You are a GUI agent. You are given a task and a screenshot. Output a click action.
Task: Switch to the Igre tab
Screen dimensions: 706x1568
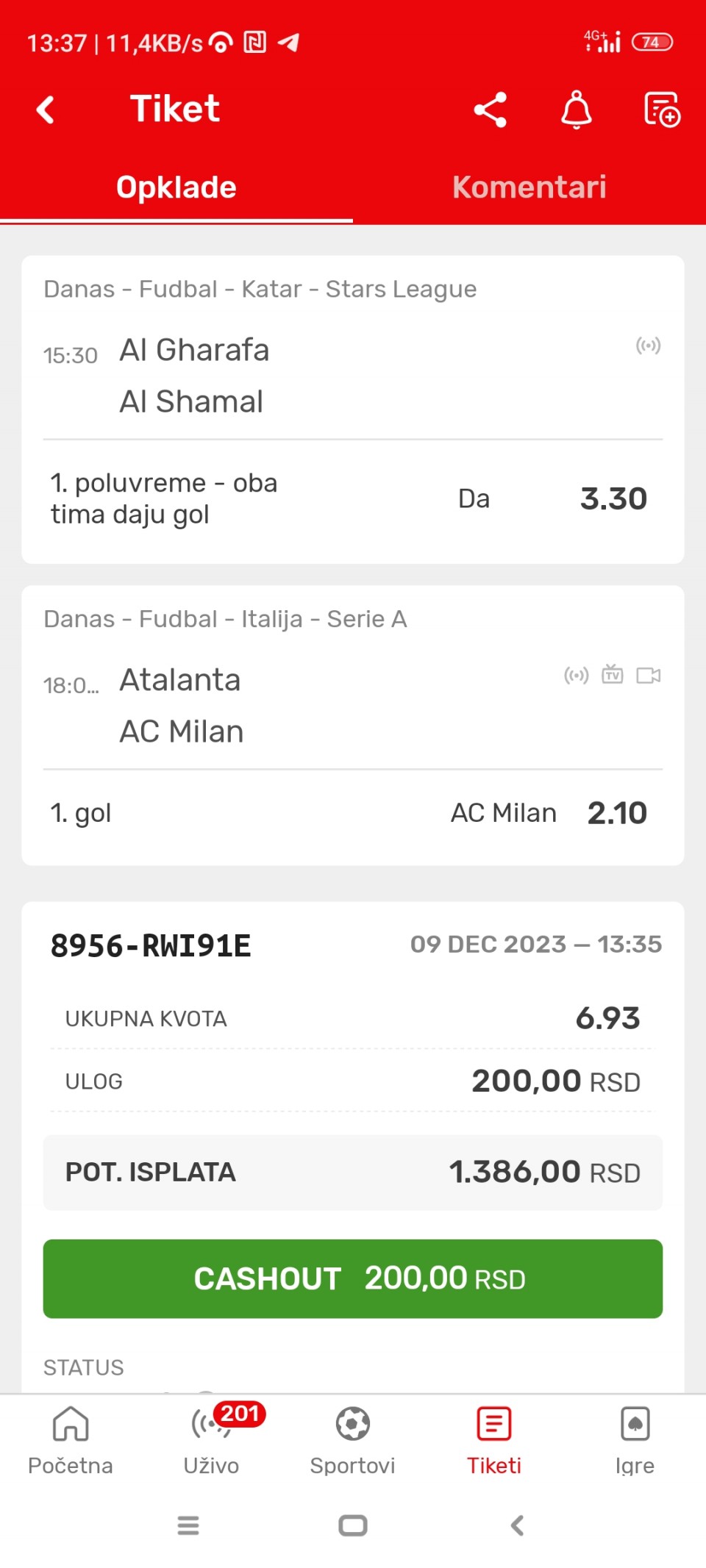pos(635,1439)
